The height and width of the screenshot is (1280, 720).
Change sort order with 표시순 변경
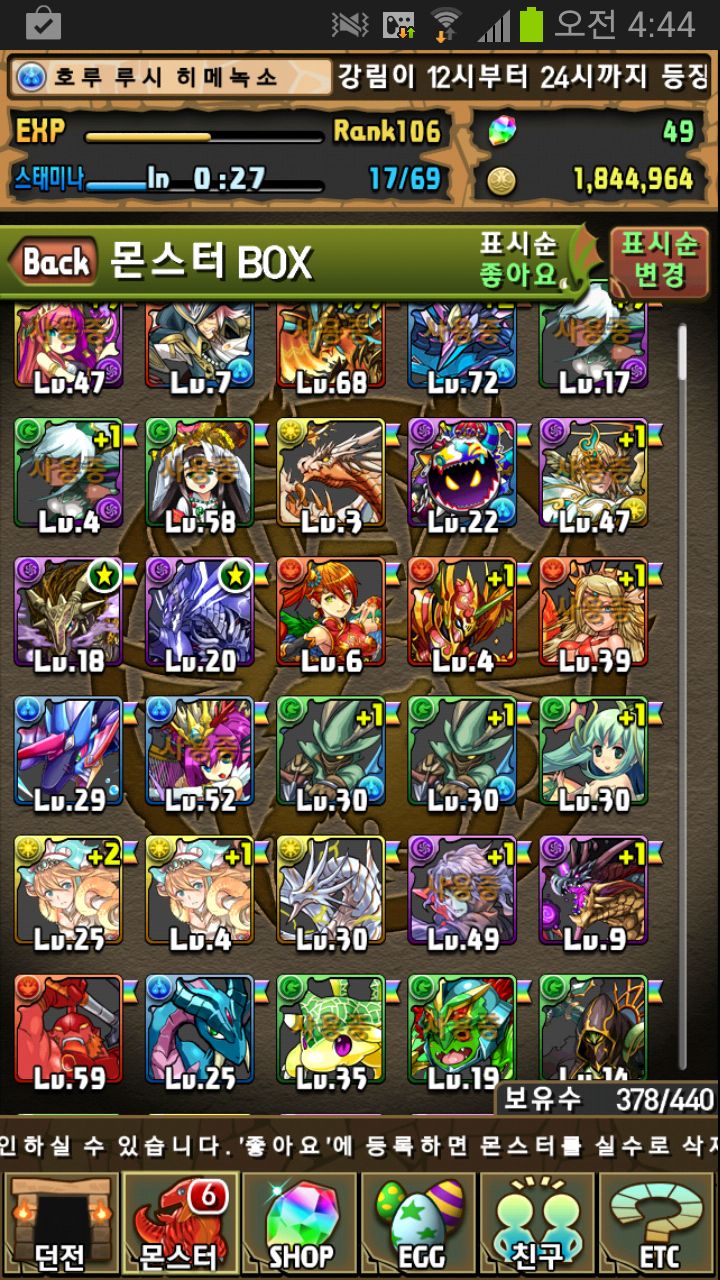(x=659, y=260)
